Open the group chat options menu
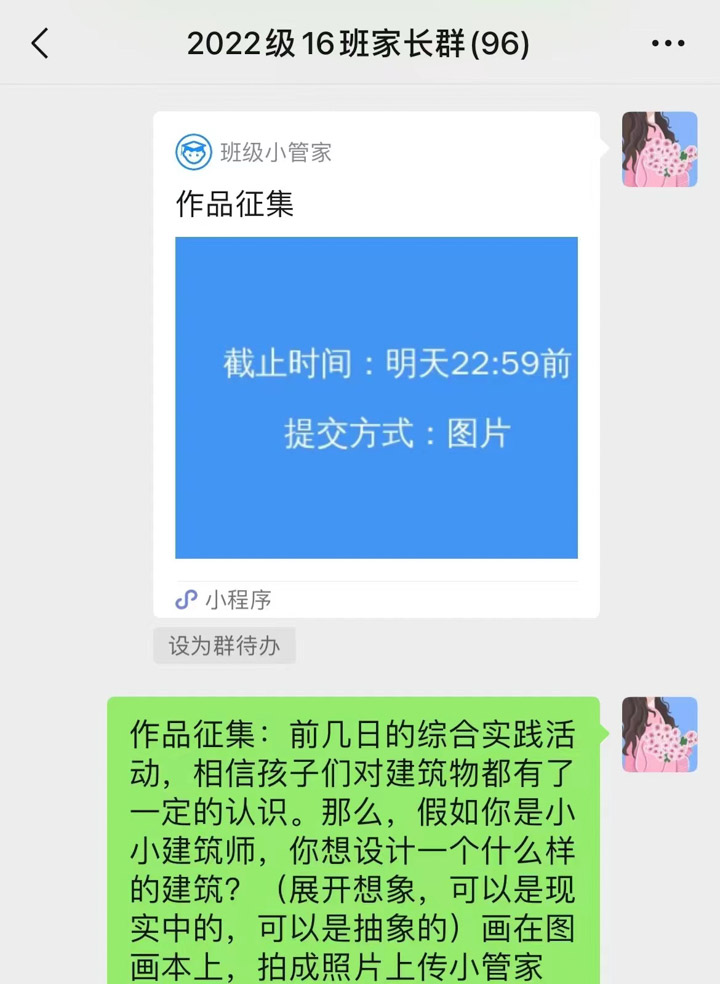The image size is (720, 984). (667, 44)
